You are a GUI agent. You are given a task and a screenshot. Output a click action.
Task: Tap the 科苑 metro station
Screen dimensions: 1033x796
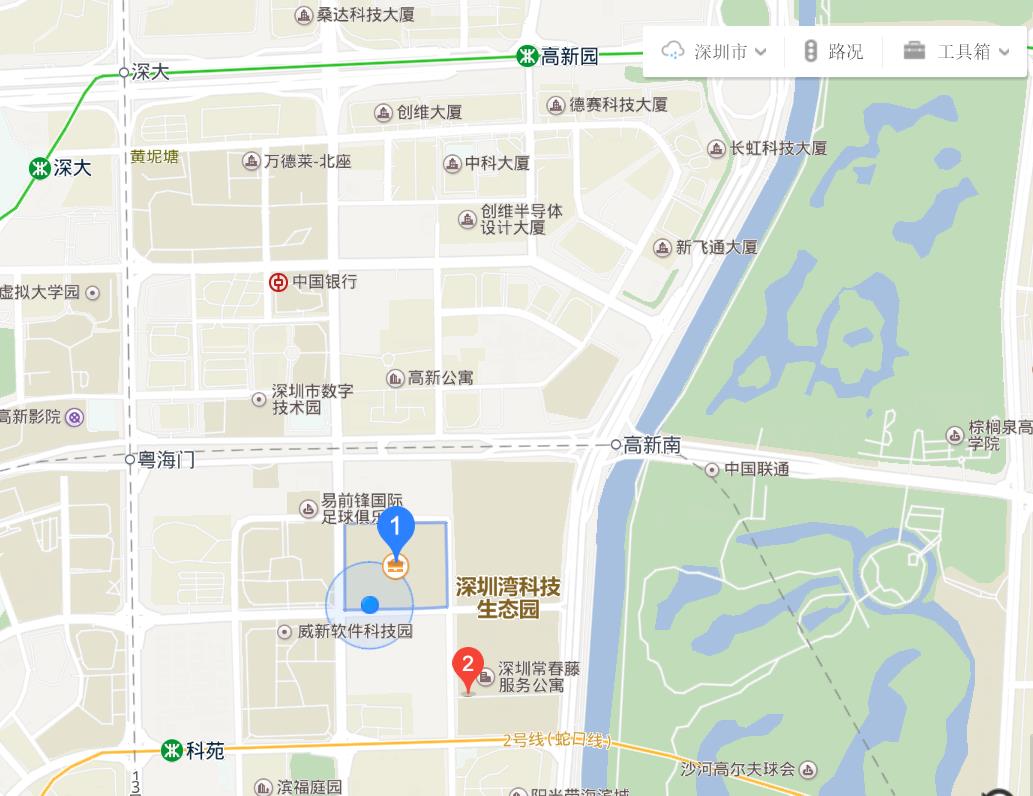click(172, 750)
